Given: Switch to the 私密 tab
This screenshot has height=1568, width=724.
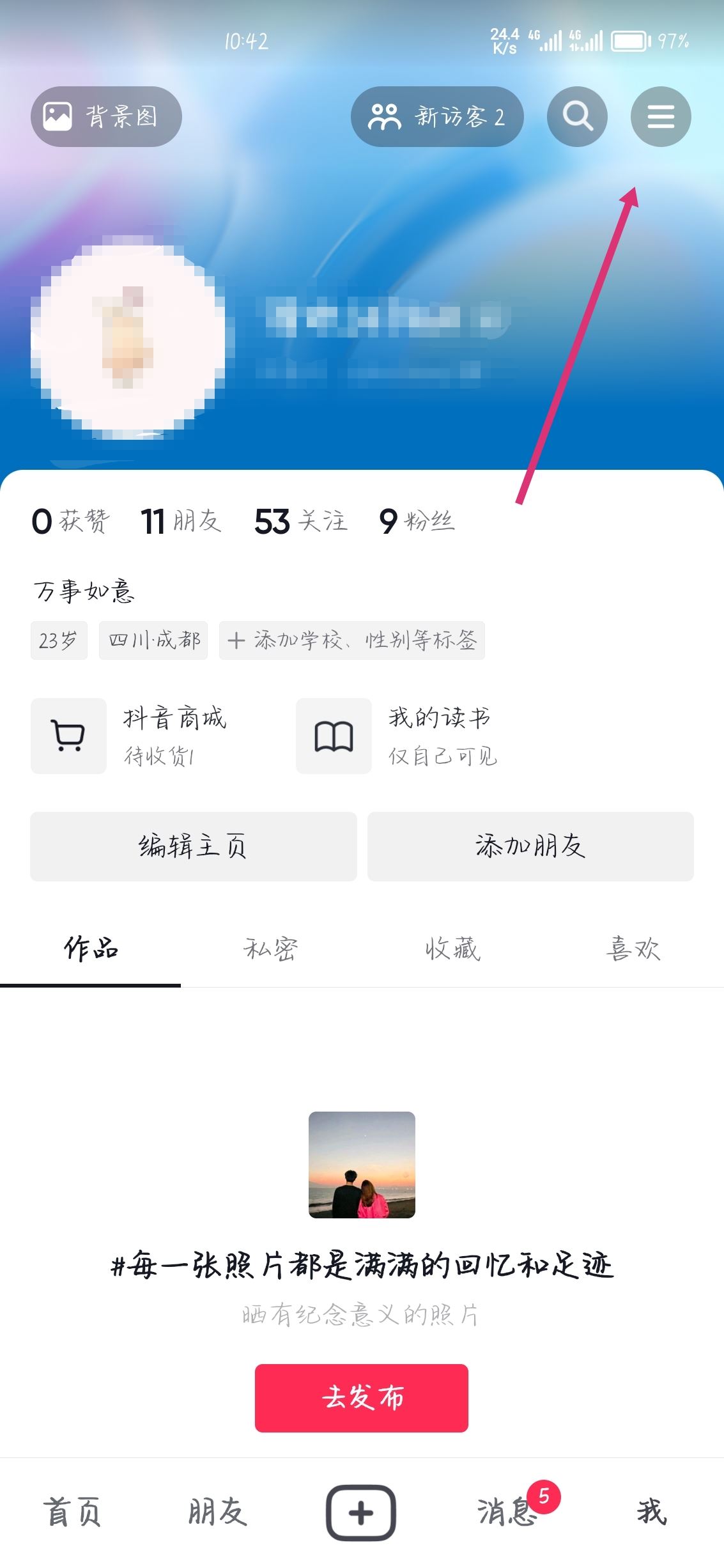Looking at the screenshot, I should tap(271, 950).
